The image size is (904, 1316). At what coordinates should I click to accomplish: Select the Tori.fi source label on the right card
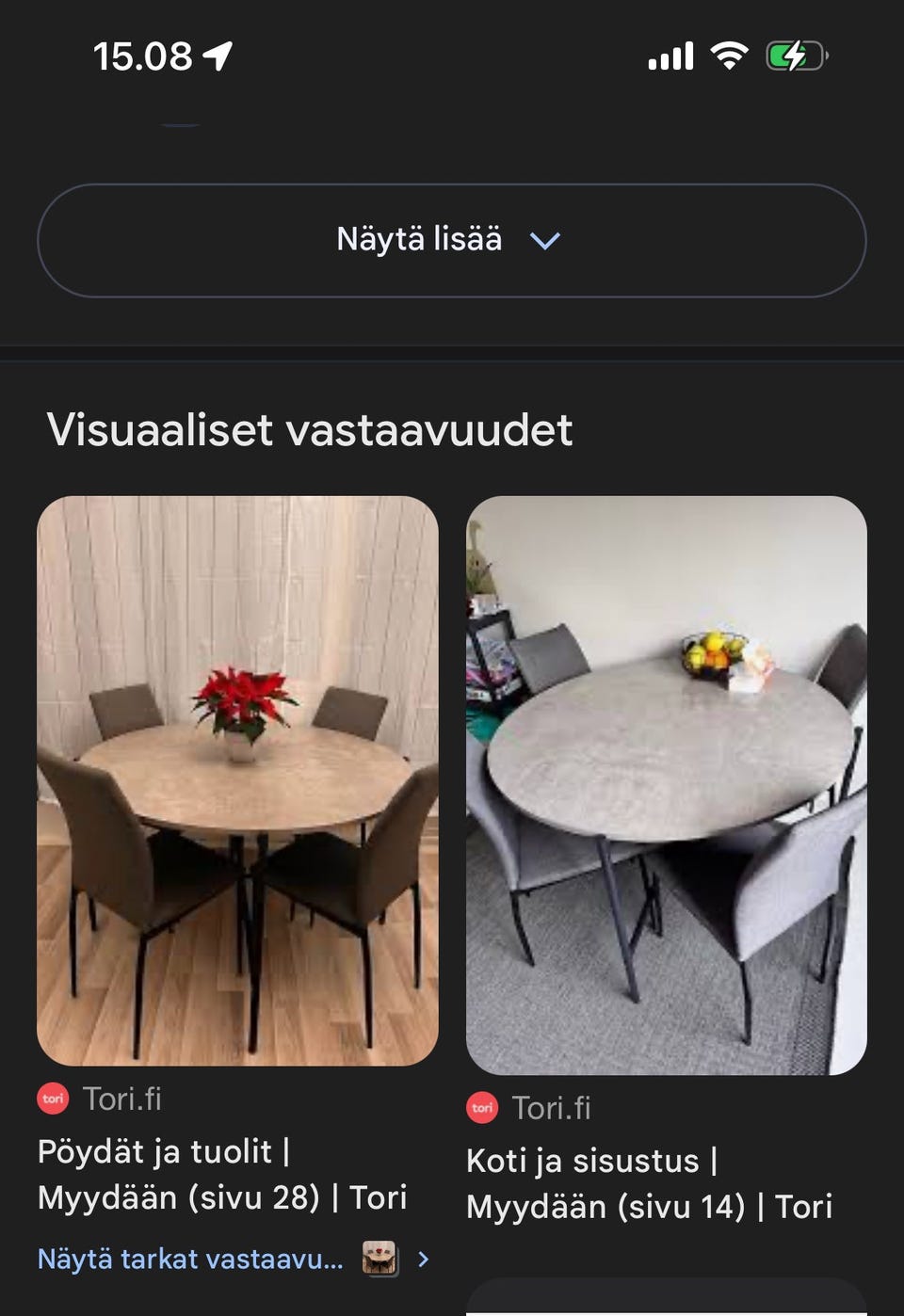tap(554, 1108)
